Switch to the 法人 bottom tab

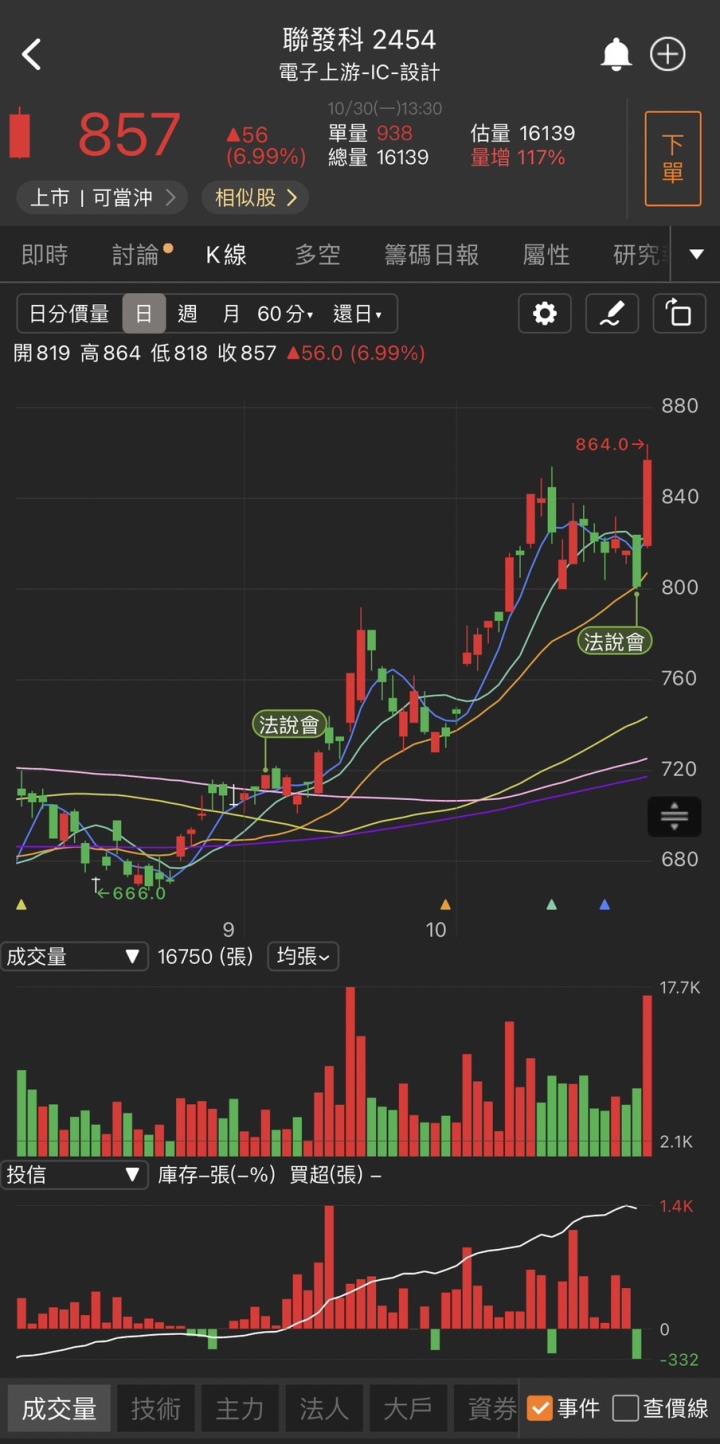pos(323,1407)
